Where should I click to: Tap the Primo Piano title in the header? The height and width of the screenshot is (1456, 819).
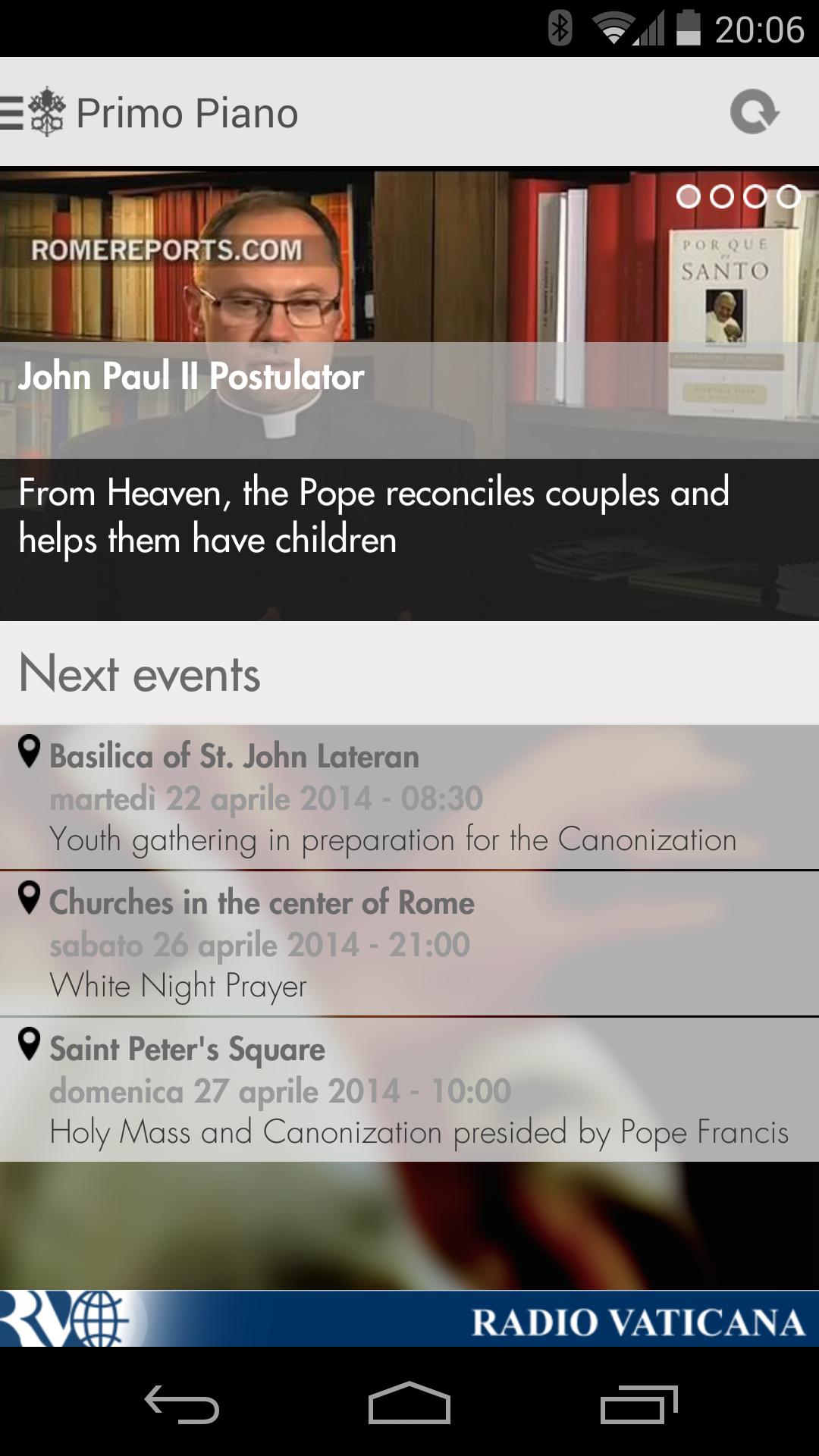187,112
